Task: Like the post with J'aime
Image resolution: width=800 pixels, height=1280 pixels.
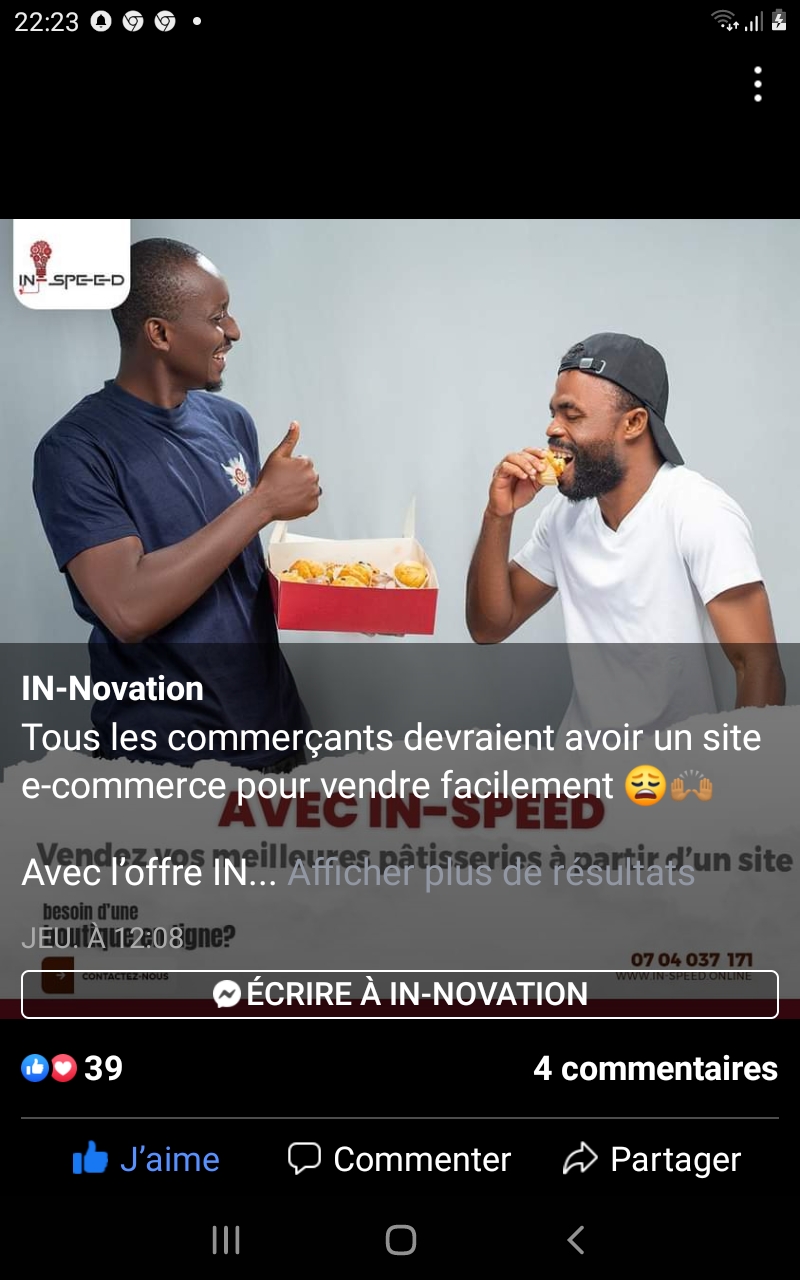Action: [x=146, y=1159]
